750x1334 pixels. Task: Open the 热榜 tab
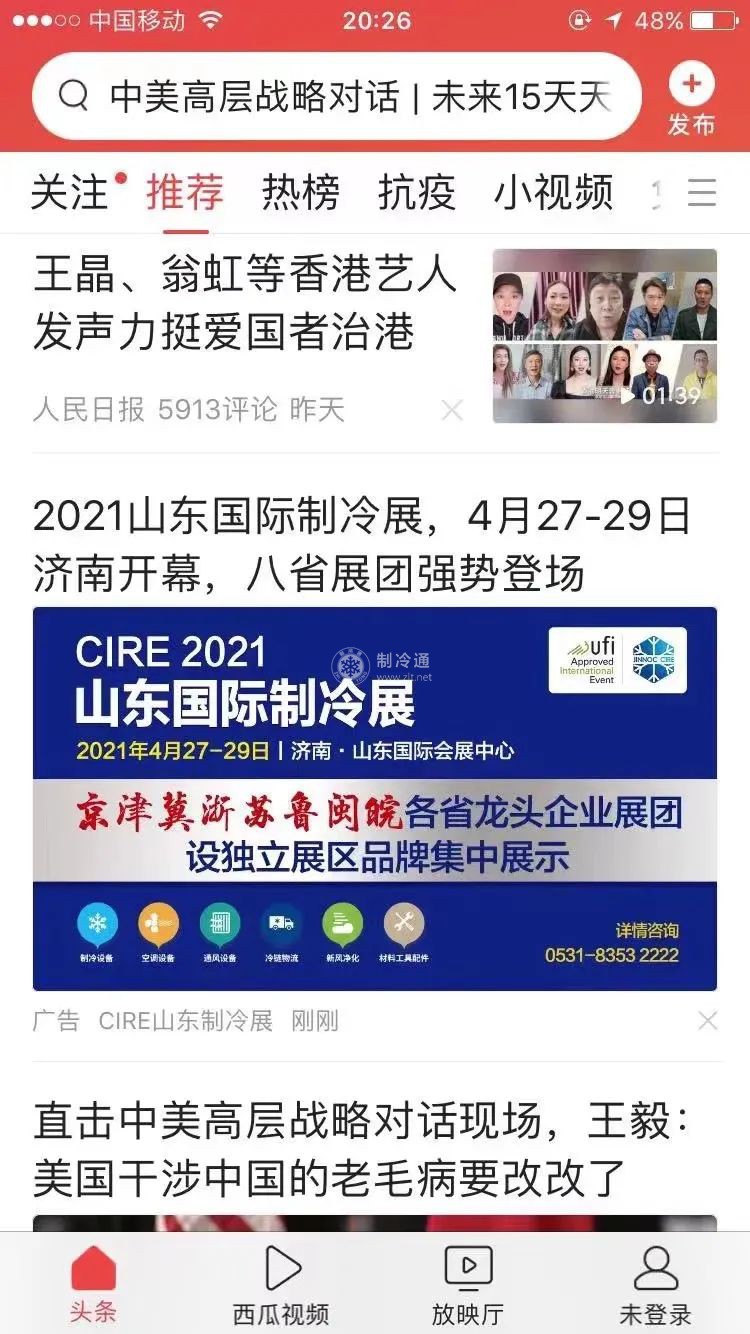(300, 192)
